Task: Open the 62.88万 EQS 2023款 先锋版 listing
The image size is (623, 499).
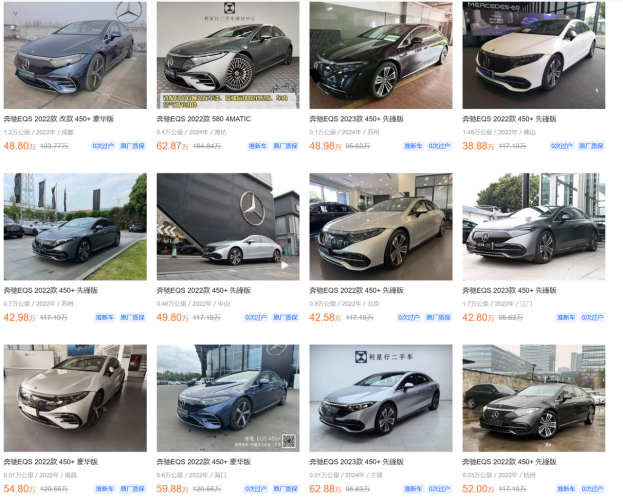Action: click(380, 398)
